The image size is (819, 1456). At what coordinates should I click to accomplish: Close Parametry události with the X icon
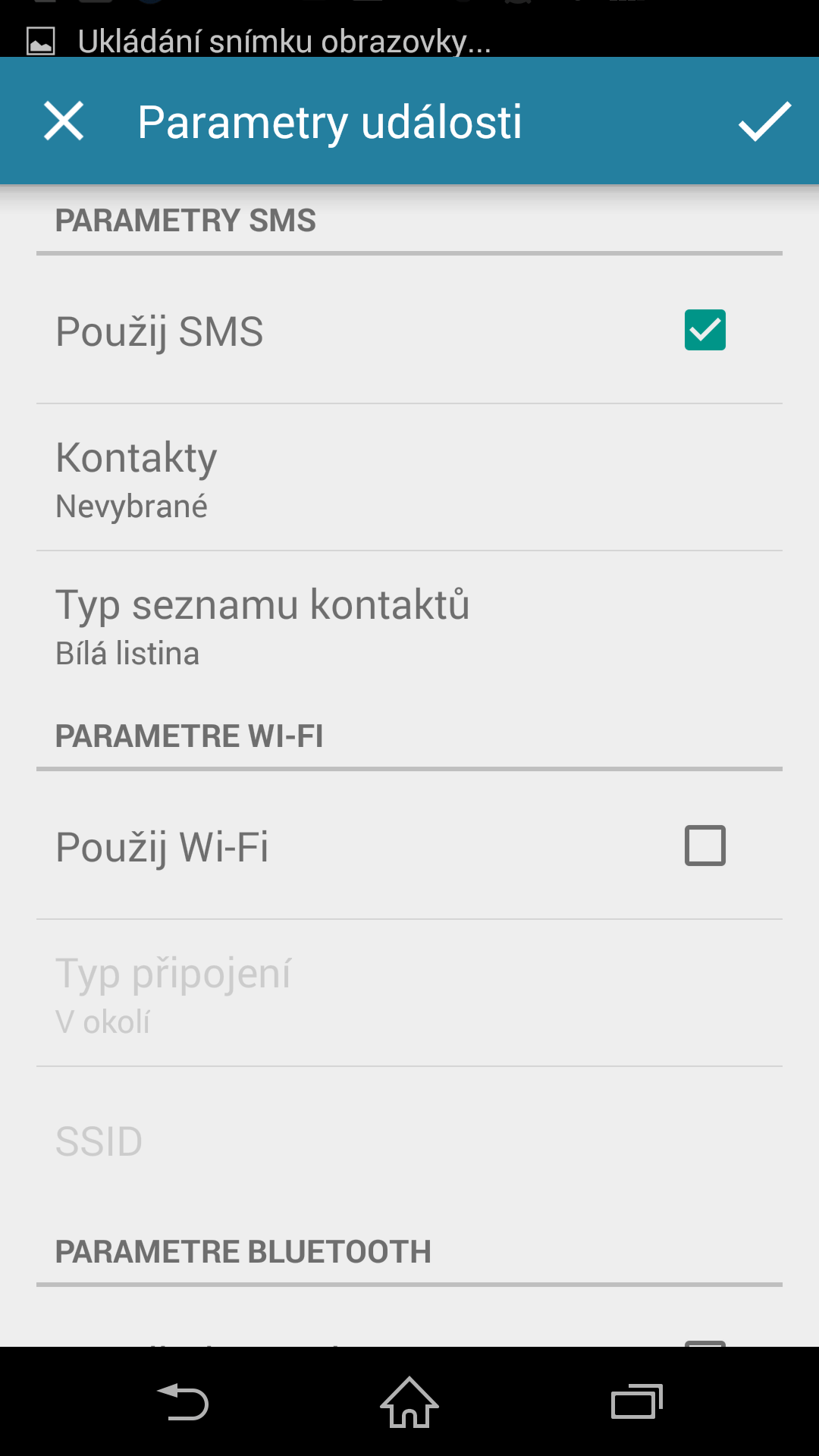[x=64, y=121]
